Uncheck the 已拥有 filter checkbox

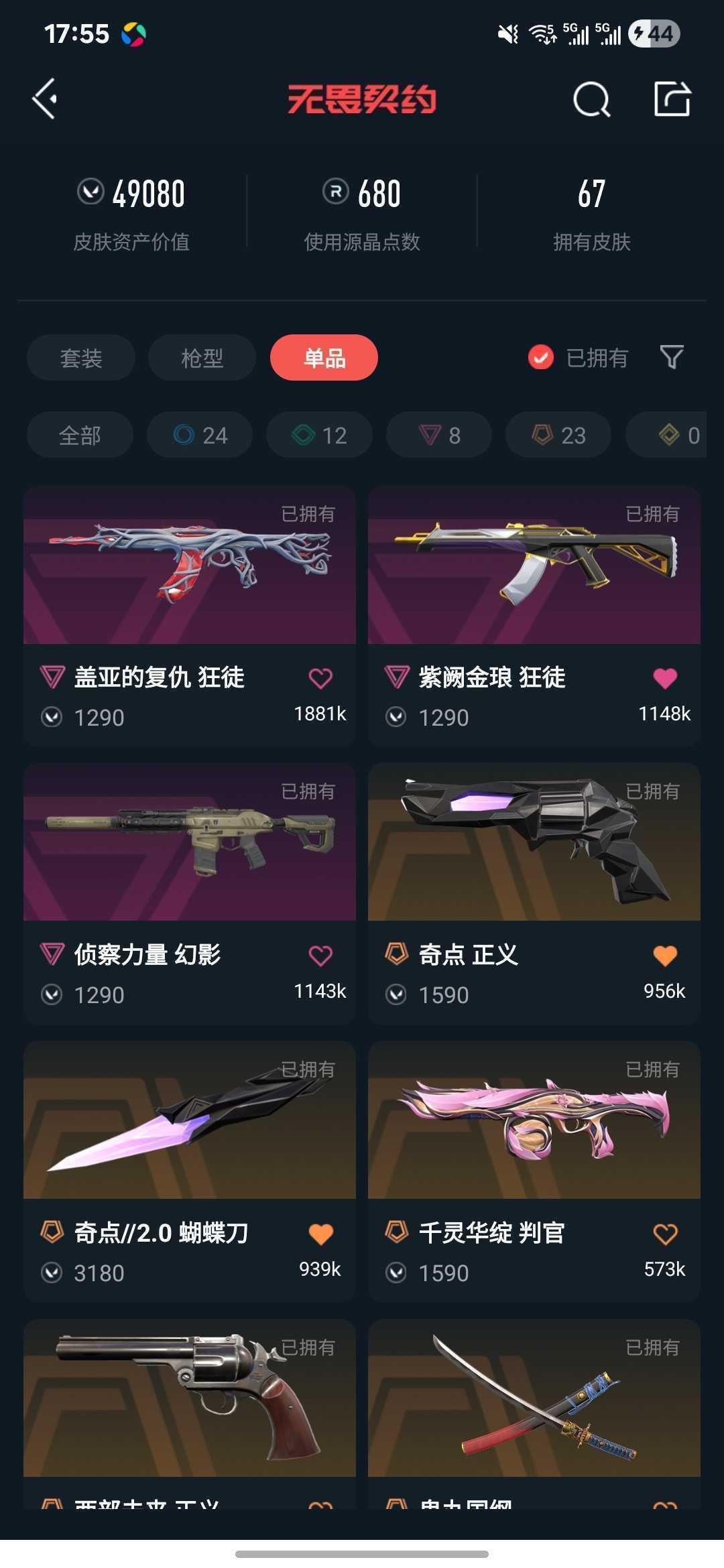click(x=540, y=358)
